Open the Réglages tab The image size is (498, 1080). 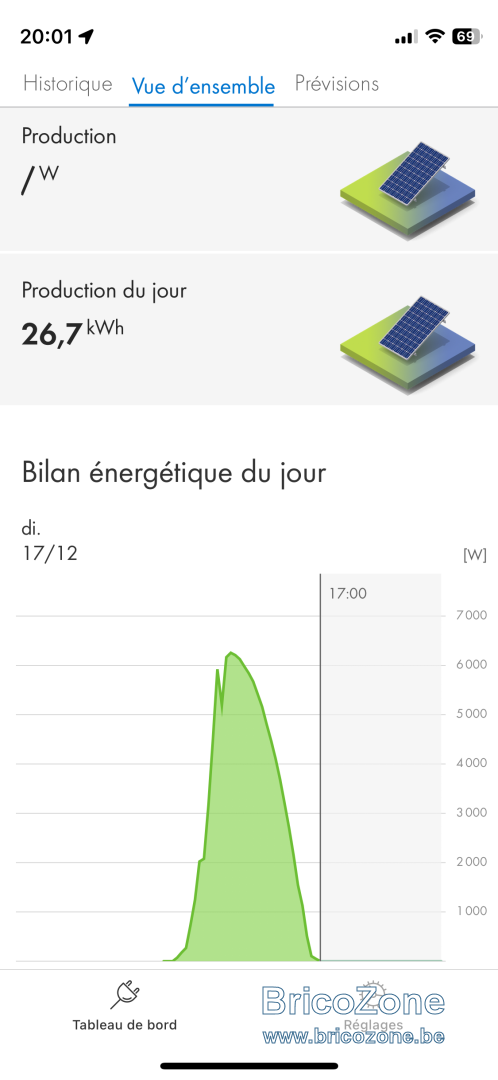(x=373, y=1006)
